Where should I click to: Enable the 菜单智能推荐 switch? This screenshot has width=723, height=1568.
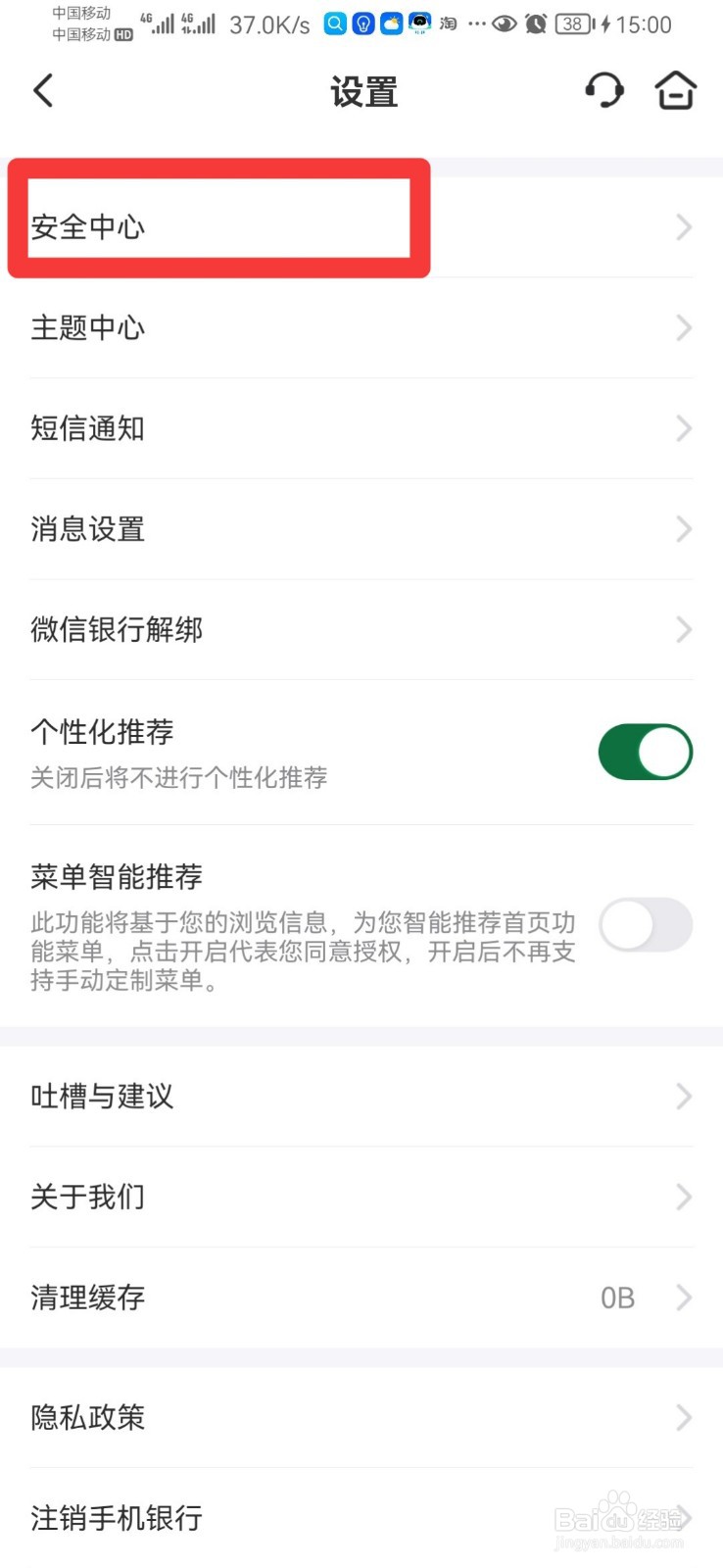point(645,924)
